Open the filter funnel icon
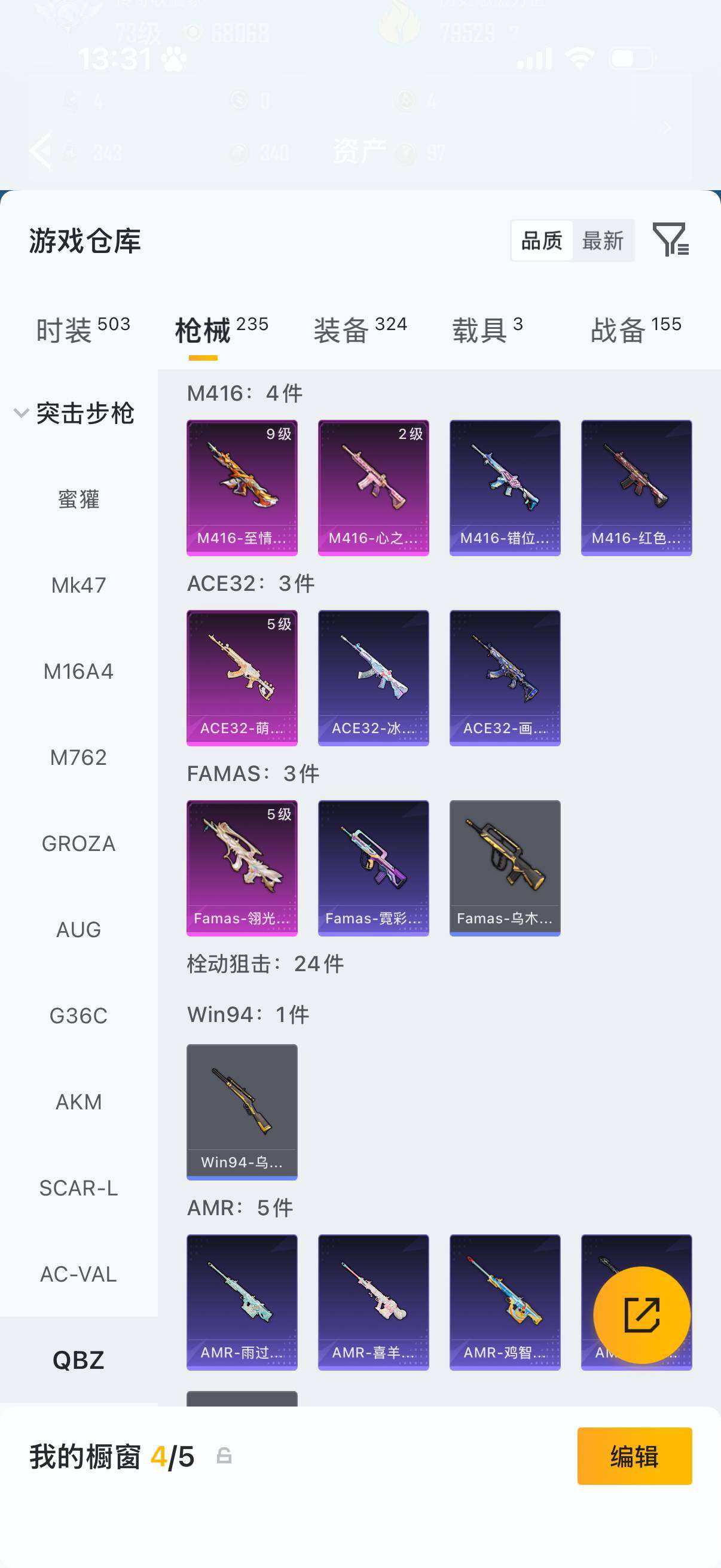The image size is (721, 1568). click(670, 240)
